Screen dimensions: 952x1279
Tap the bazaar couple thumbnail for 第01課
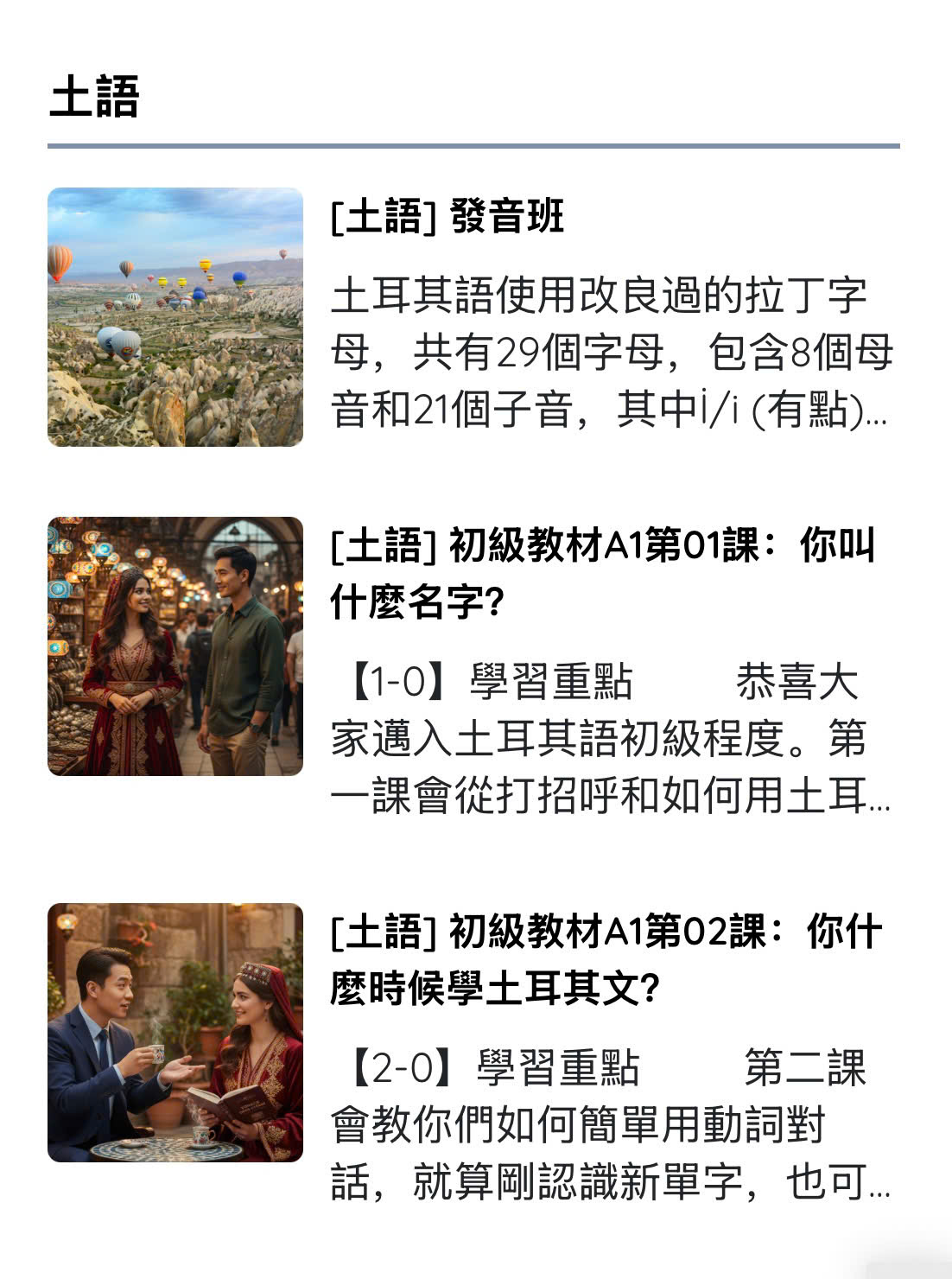(x=175, y=646)
